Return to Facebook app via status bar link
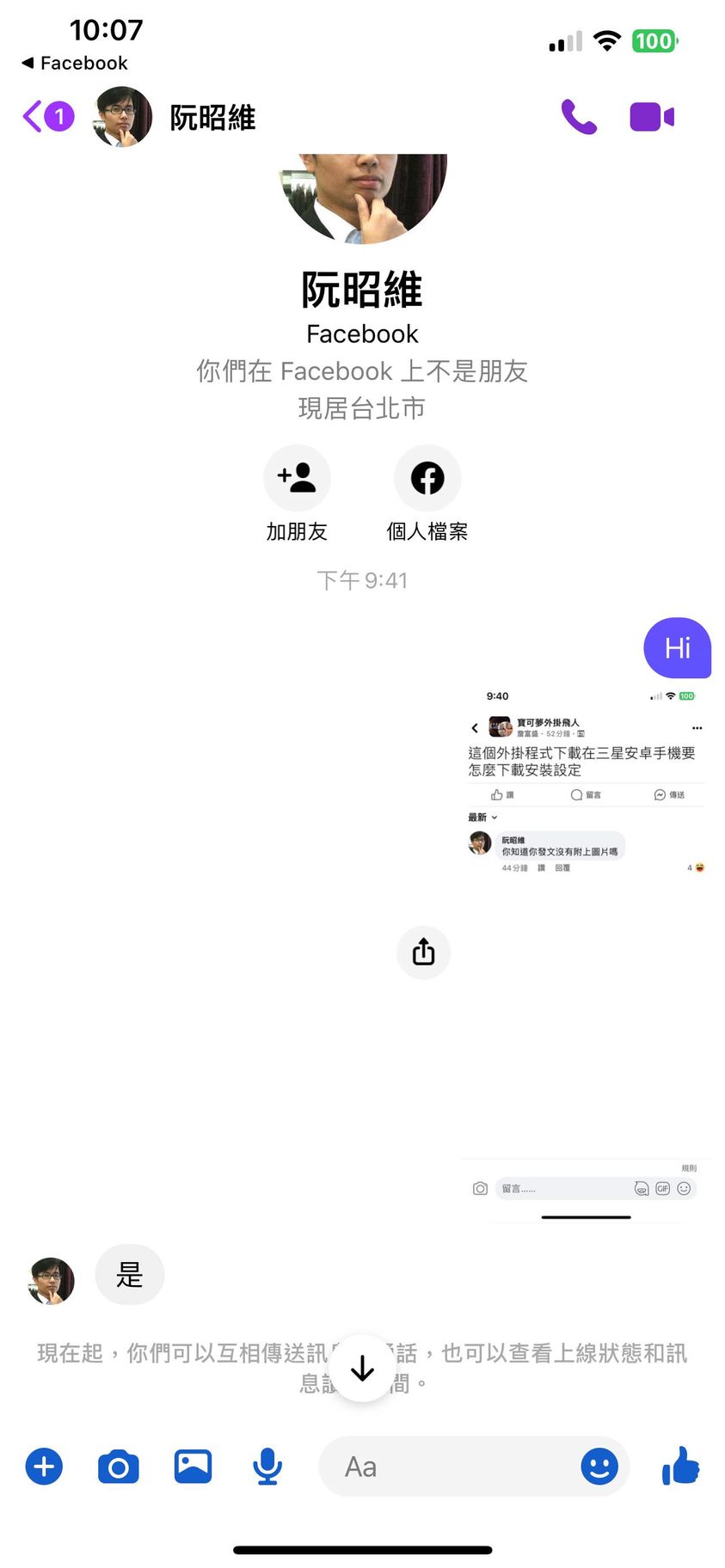 75,63
